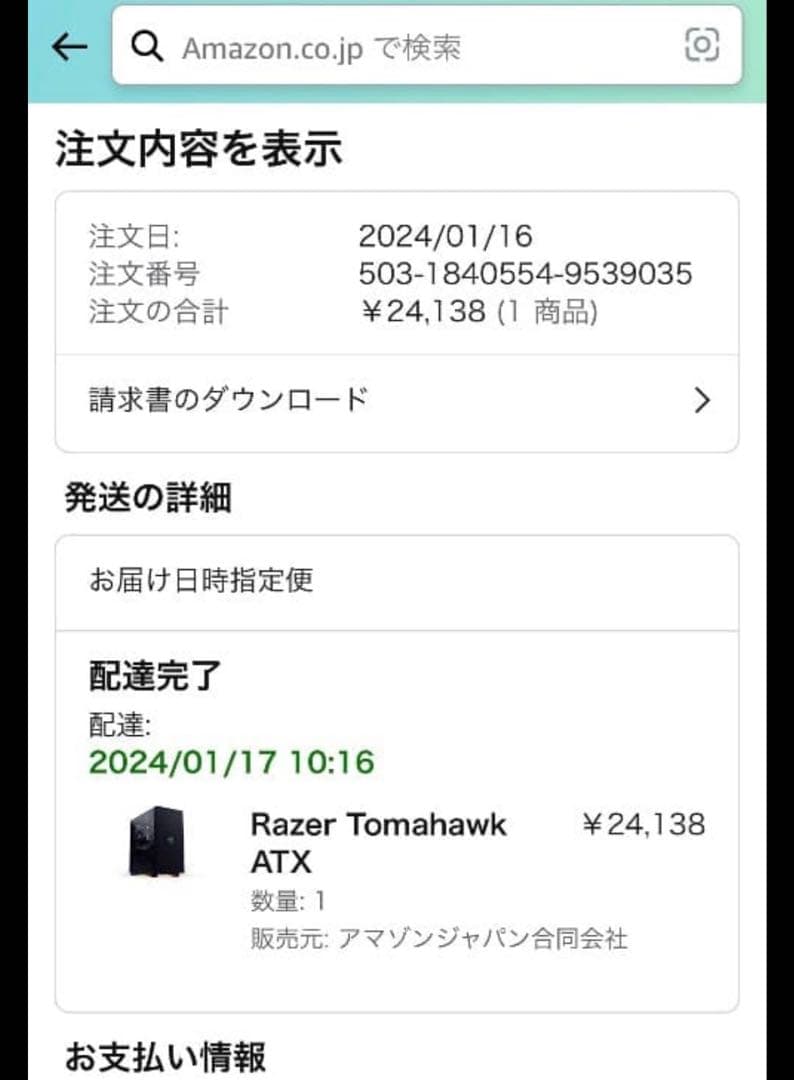Screen dimensions: 794x1080
Task: Tap the order number 503-1840554-9539035
Action: 524,273
